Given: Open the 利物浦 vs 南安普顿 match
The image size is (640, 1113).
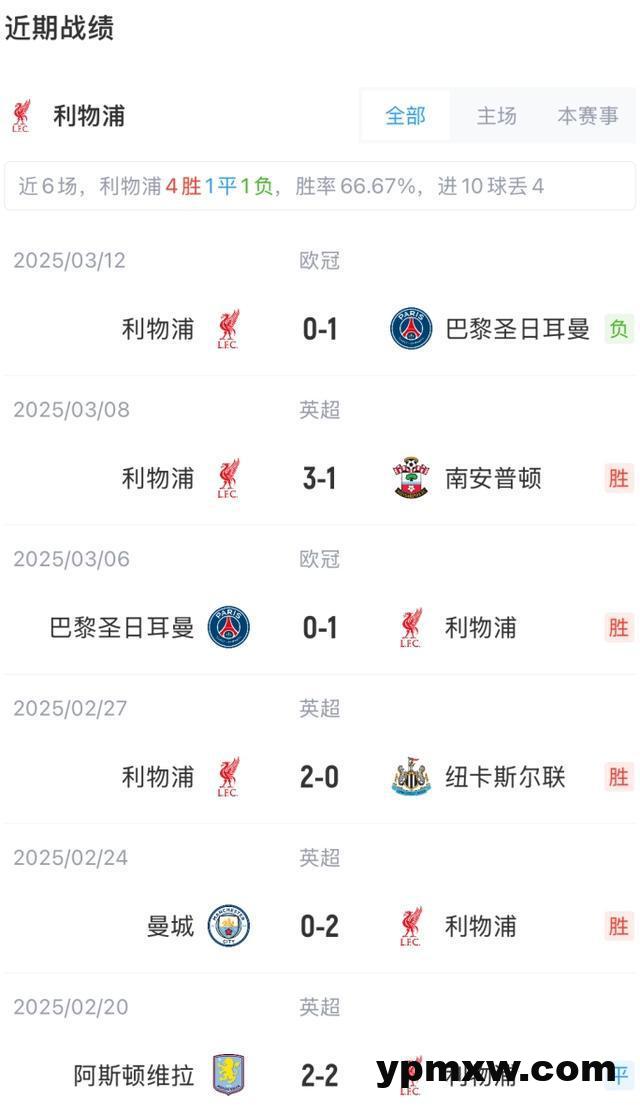Looking at the screenshot, I should tap(320, 478).
